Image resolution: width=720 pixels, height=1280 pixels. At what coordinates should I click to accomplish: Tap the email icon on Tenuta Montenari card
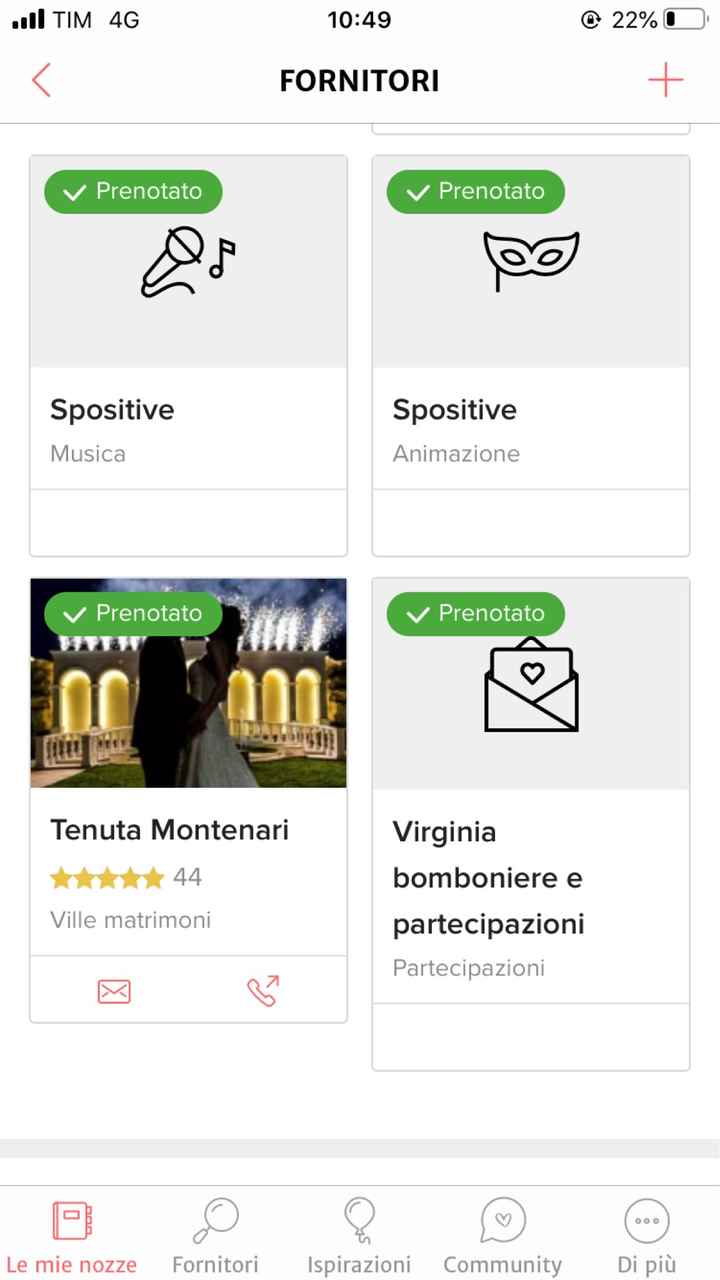[x=113, y=990]
